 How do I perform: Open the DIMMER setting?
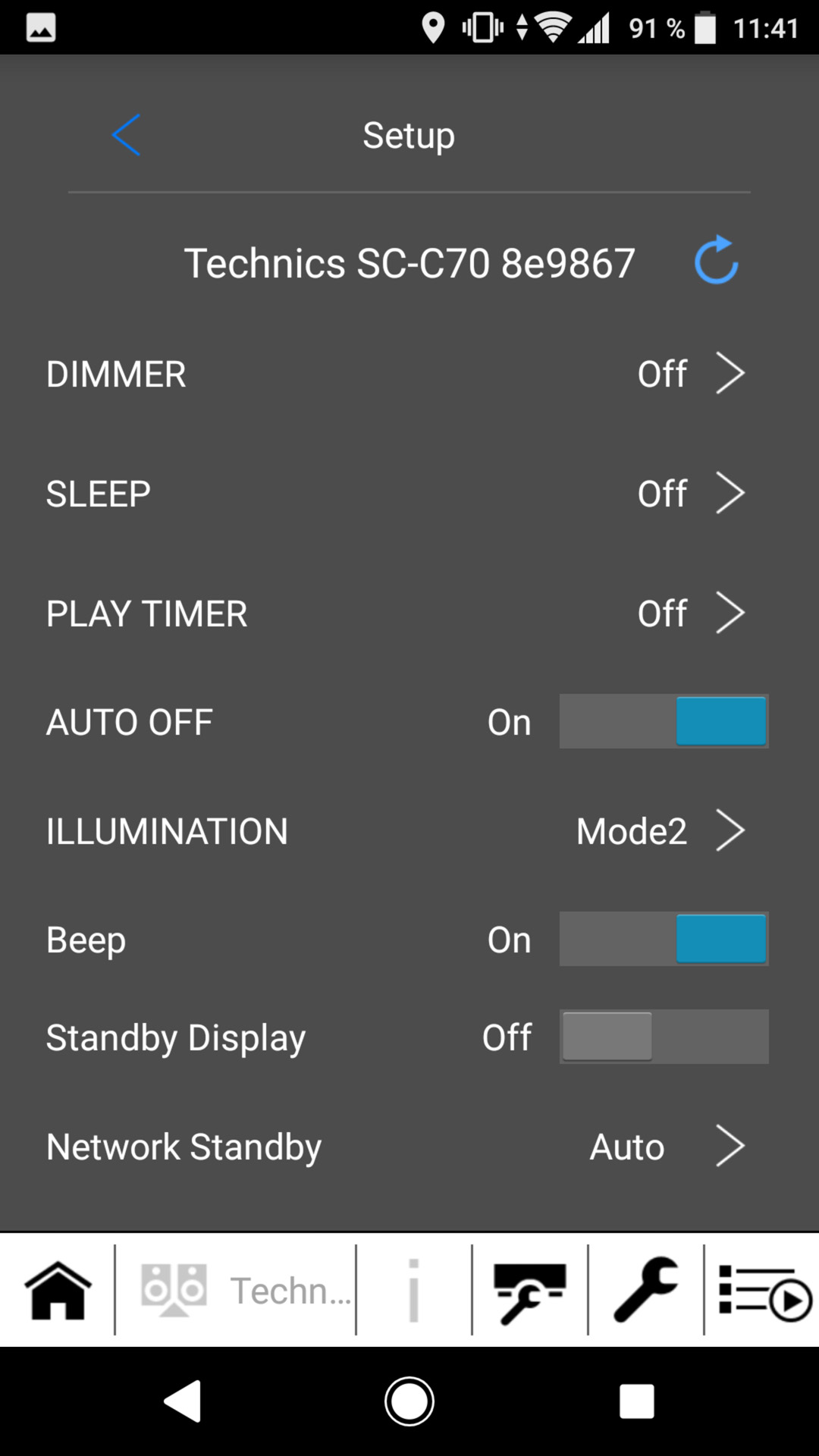(x=409, y=374)
